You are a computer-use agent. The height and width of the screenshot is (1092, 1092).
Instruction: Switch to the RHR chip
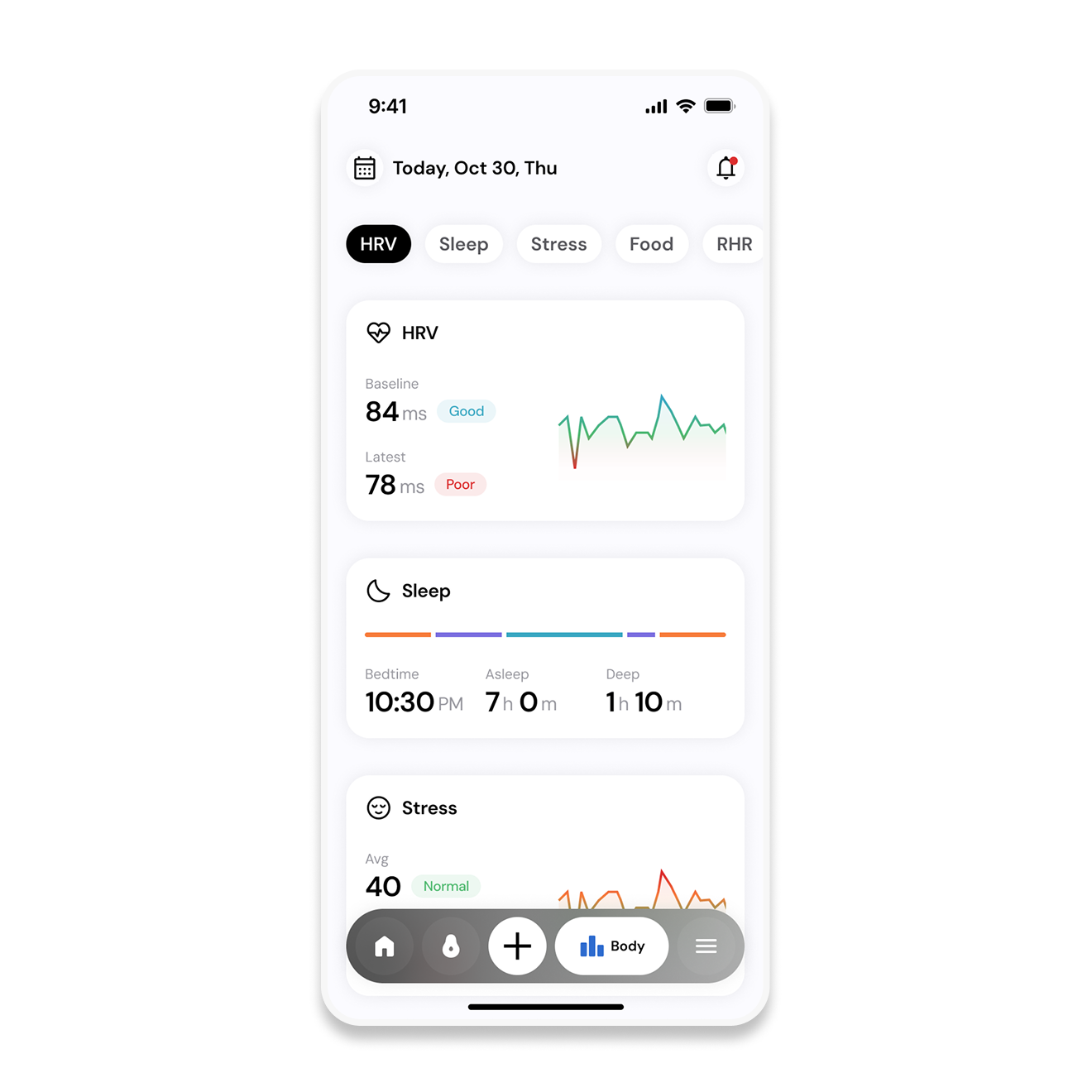[733, 244]
